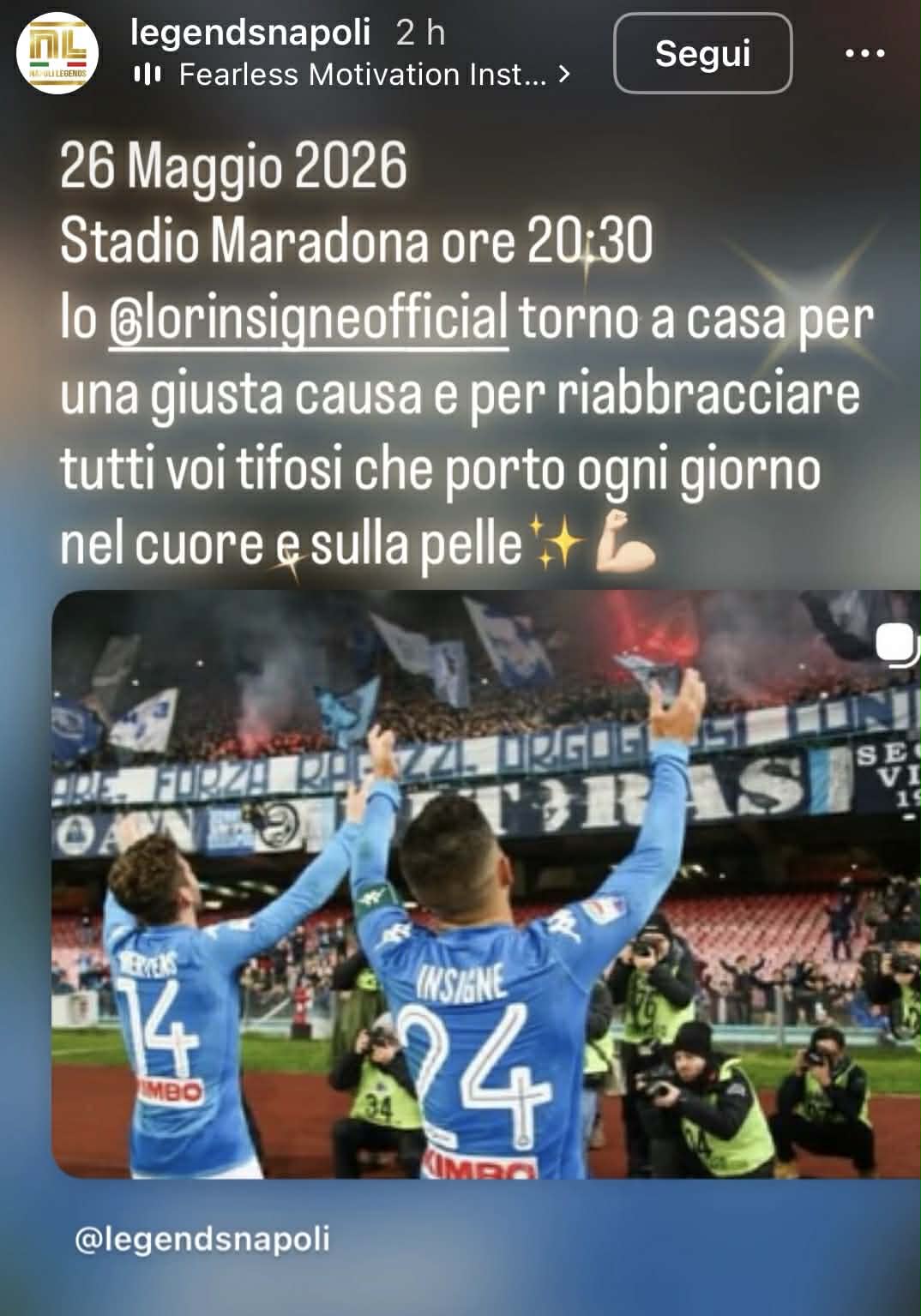Open the Fearless Motivation Inst... audio track

click(352, 75)
